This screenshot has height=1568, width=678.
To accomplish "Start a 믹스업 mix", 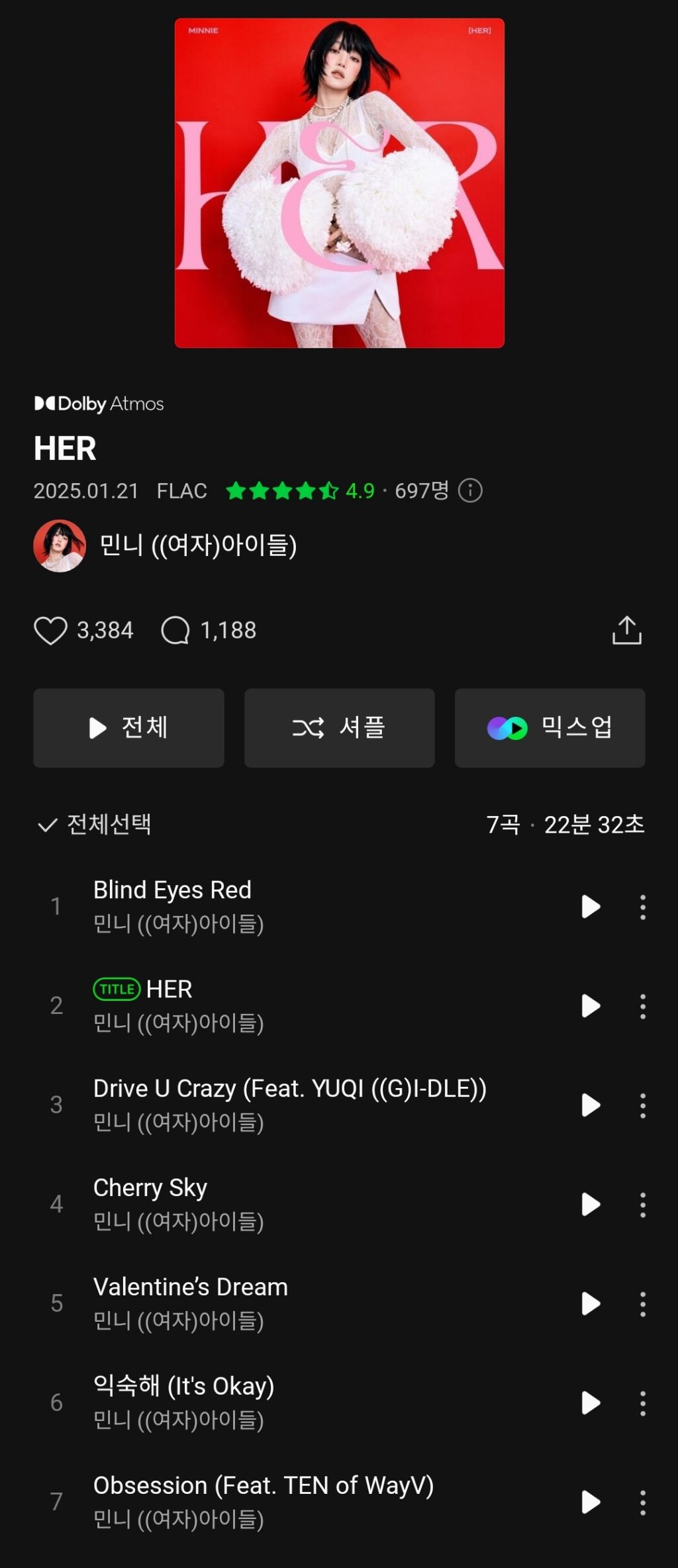I will coord(550,727).
